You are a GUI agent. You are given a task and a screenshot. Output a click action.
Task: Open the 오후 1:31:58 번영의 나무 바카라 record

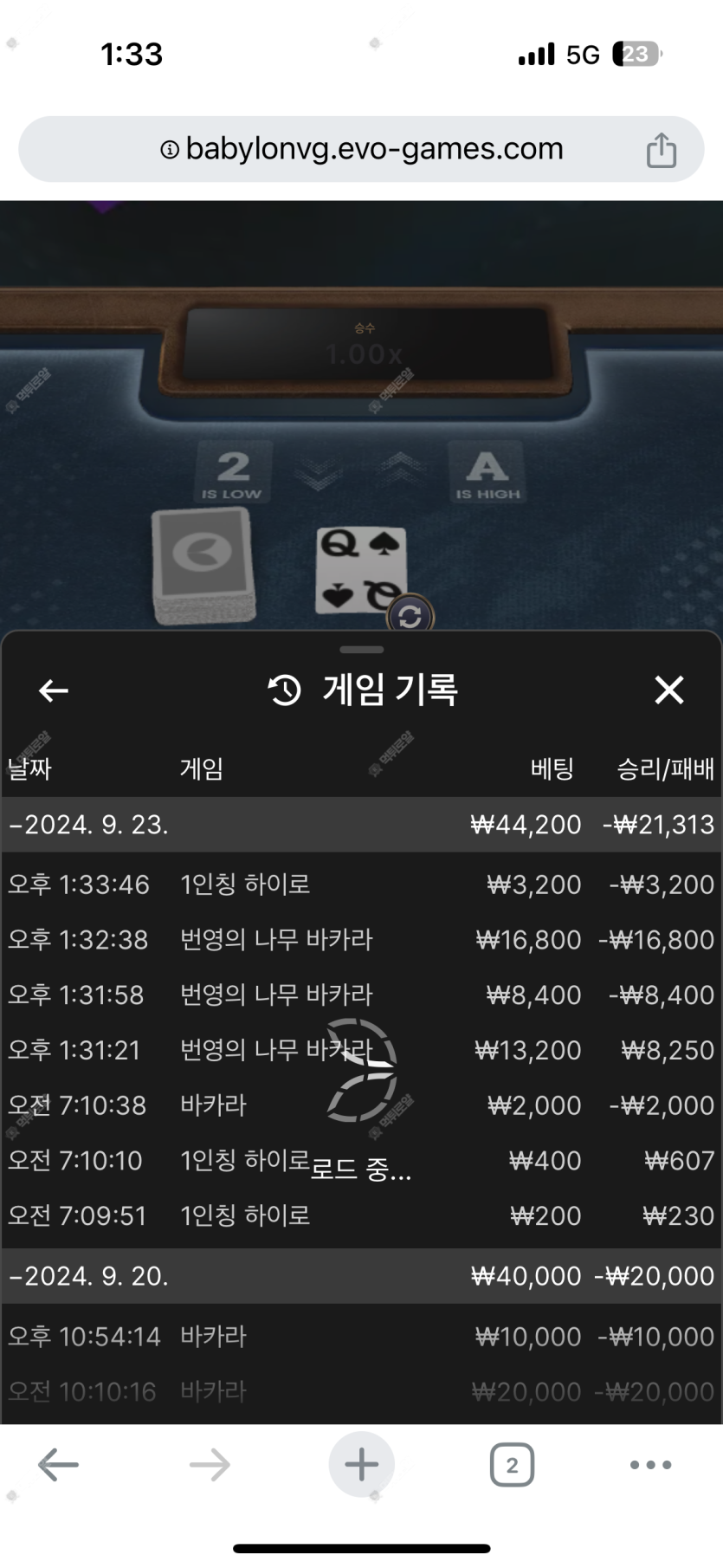361,995
